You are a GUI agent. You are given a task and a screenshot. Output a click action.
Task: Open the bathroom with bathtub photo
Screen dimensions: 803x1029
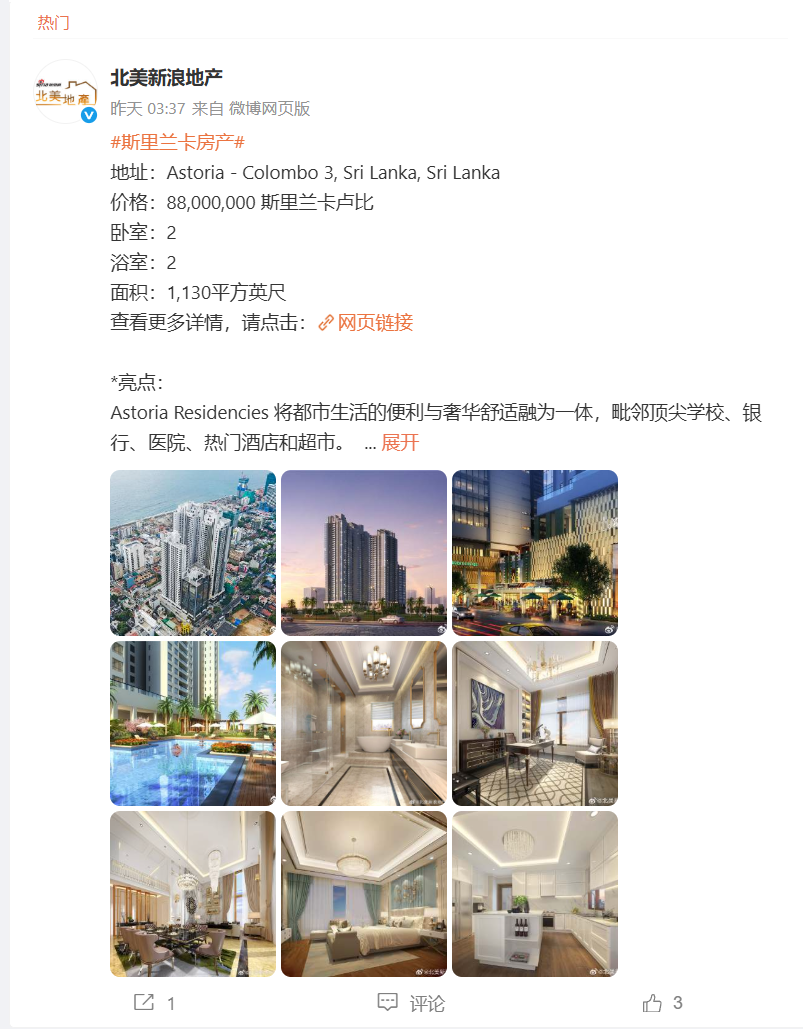point(364,723)
